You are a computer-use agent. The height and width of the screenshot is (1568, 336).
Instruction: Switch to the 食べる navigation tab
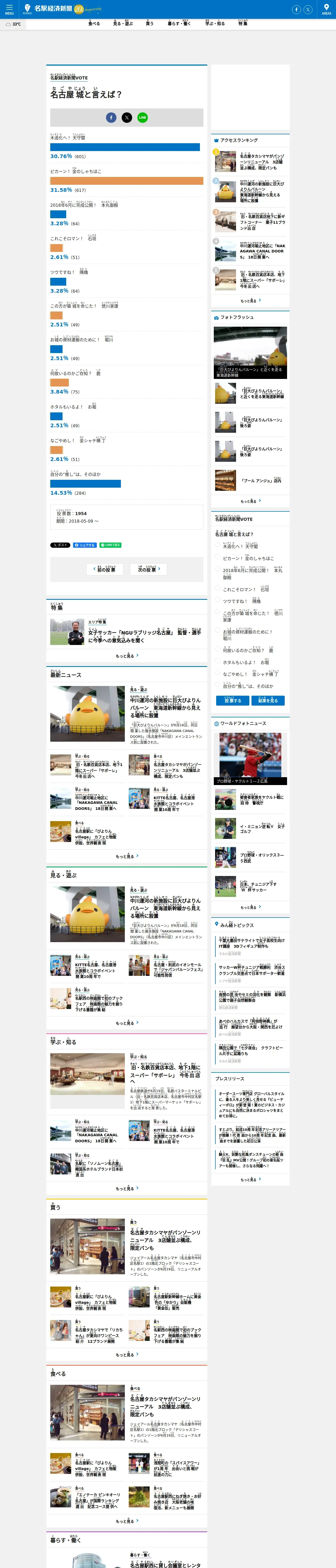94,23
